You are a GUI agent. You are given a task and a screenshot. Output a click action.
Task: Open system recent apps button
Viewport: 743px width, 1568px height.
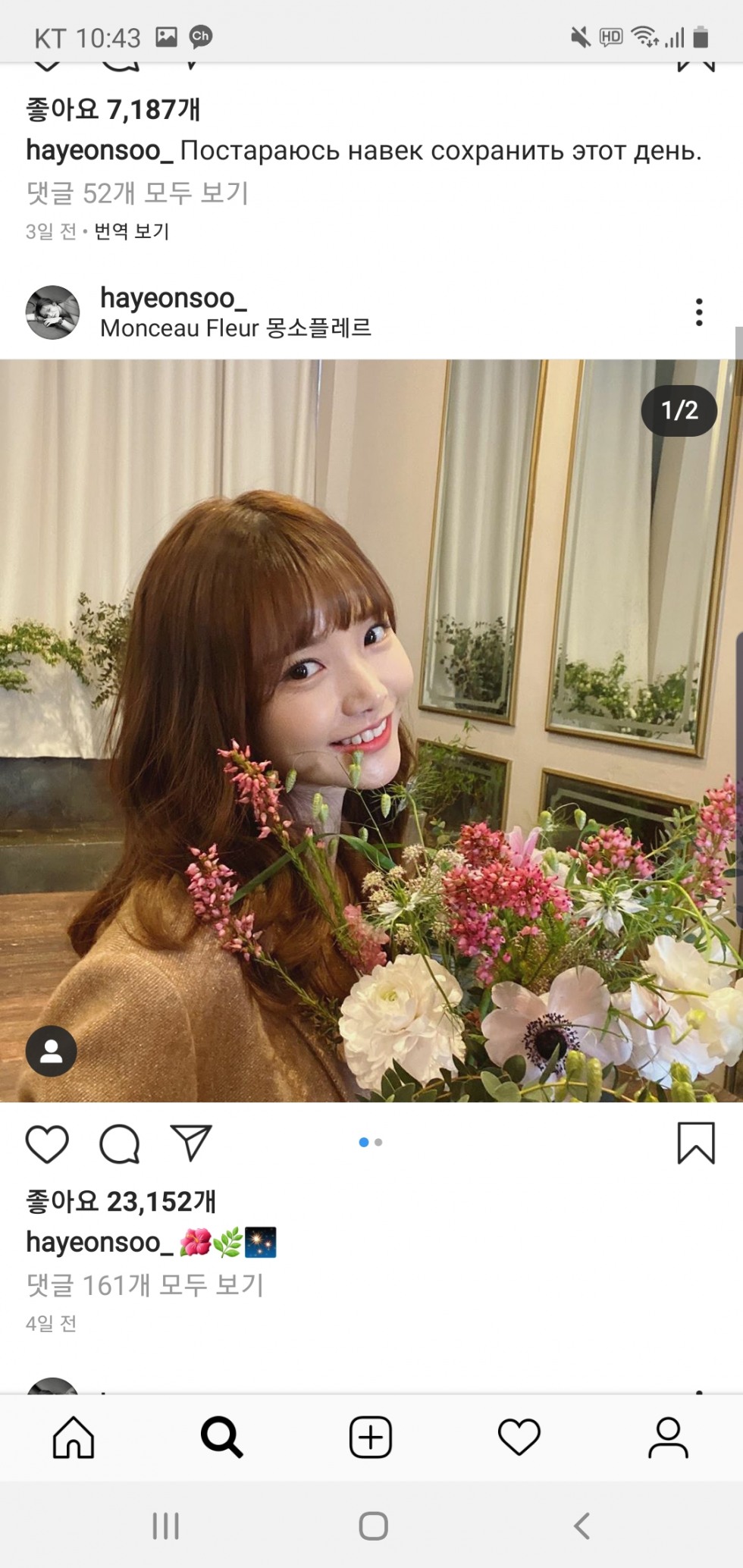(x=166, y=1526)
